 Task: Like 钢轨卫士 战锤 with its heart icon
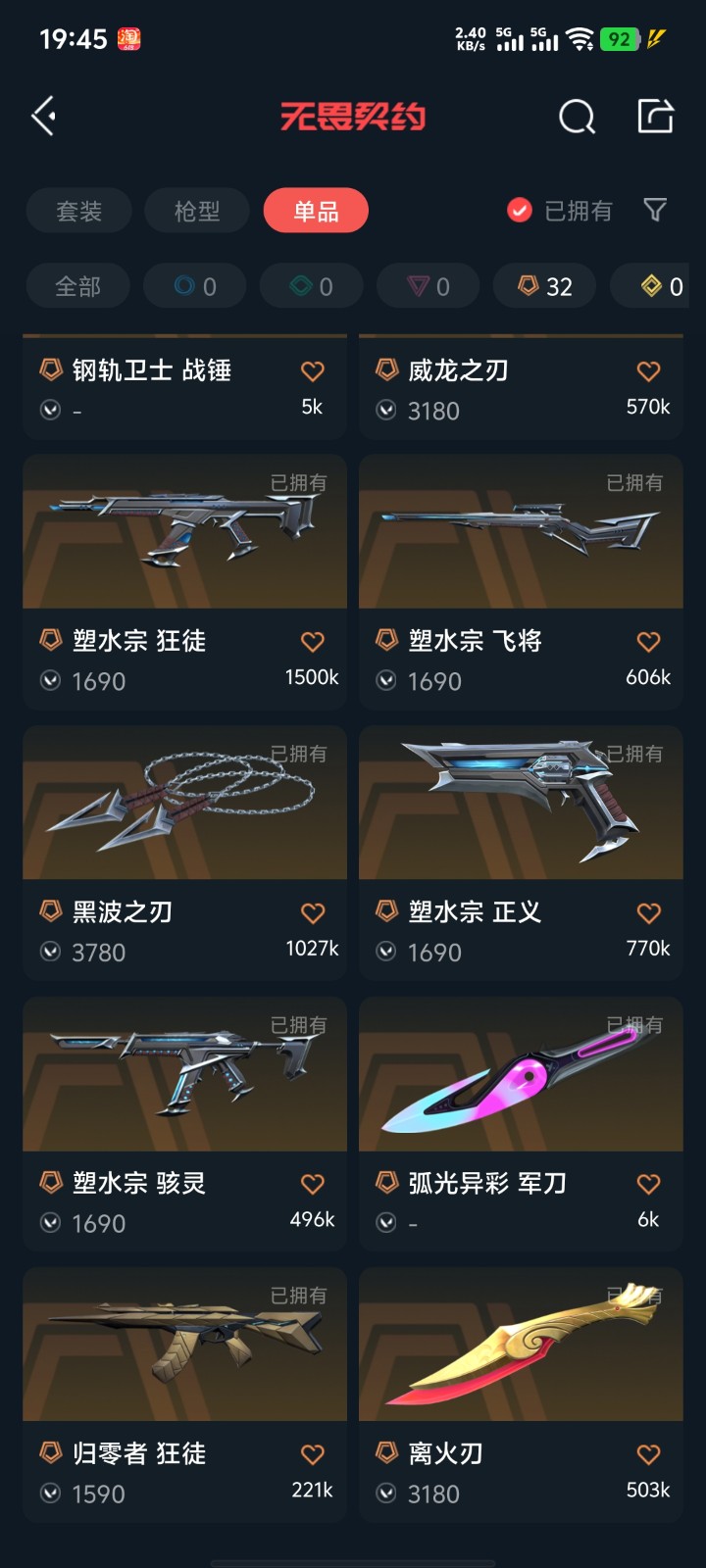click(313, 371)
